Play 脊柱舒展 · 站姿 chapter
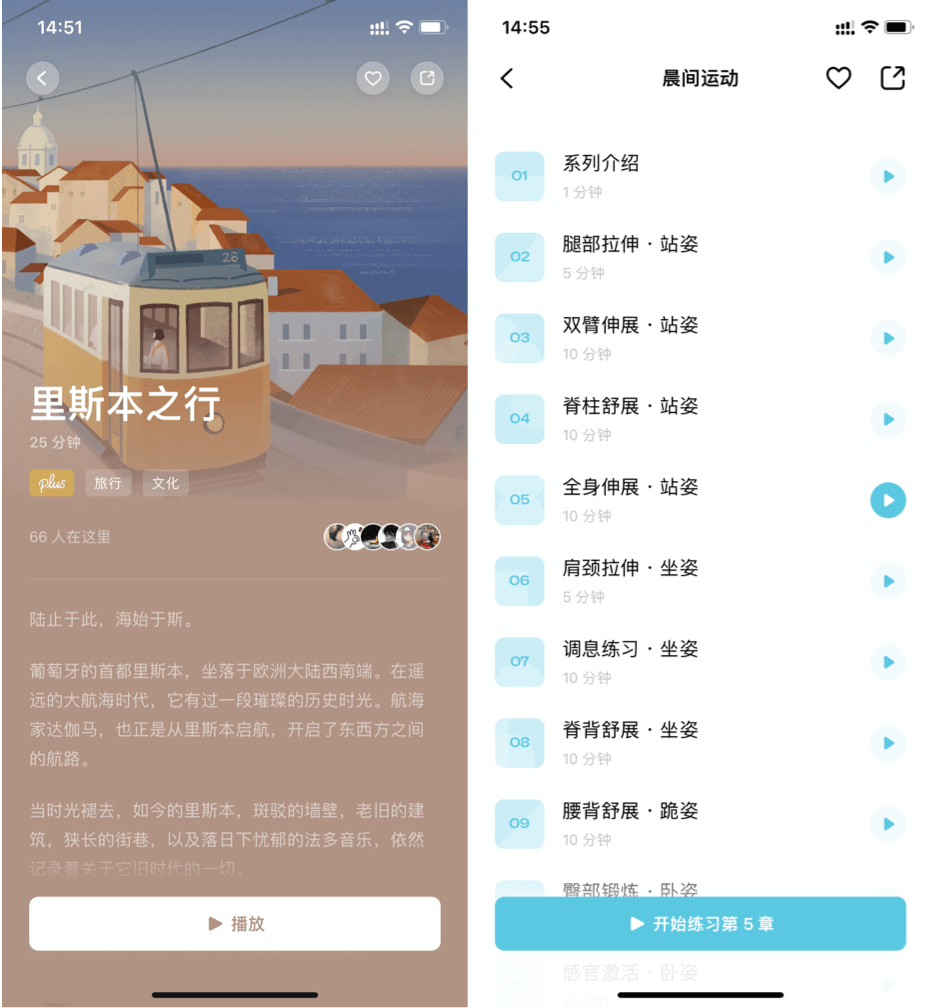 887,420
